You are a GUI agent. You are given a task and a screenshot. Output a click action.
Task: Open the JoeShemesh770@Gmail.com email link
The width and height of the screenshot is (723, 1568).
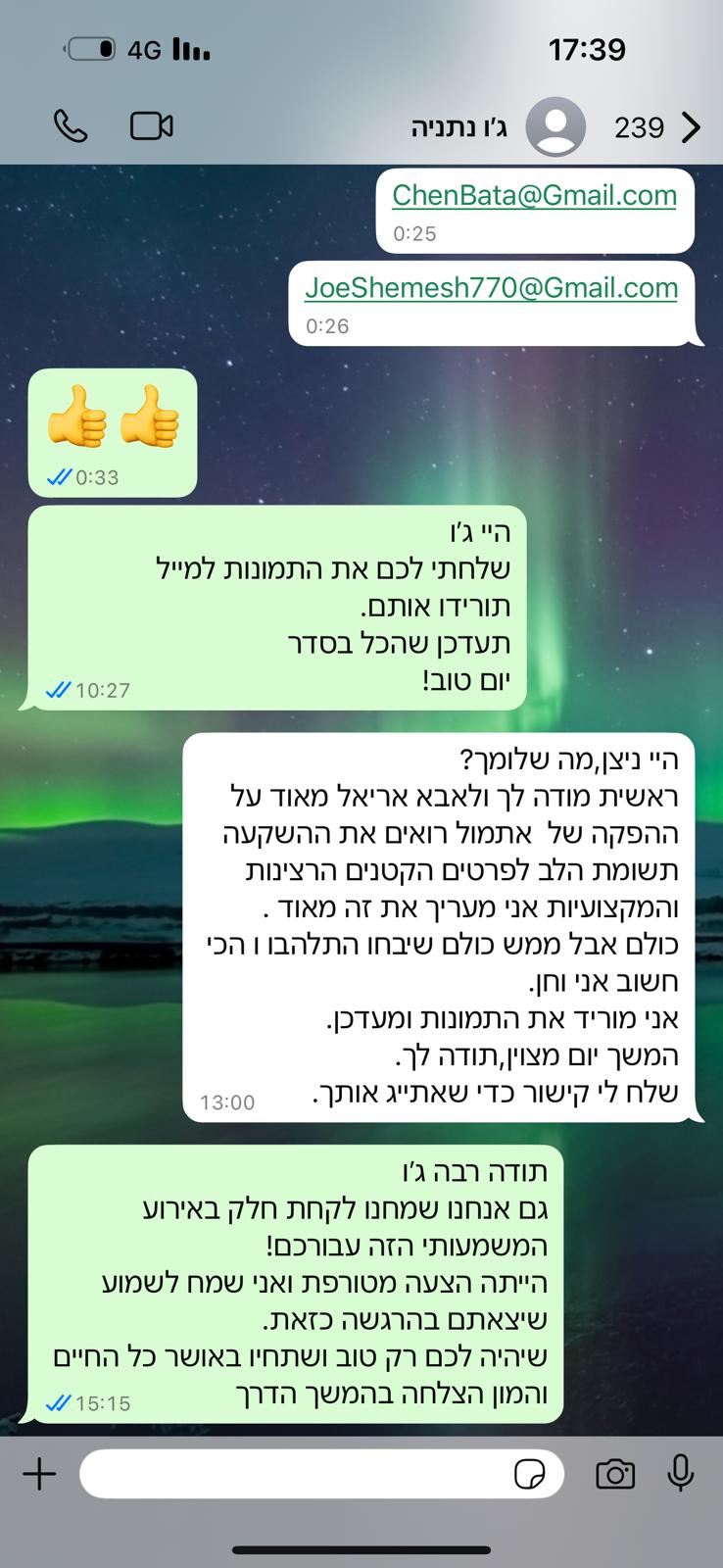(491, 287)
